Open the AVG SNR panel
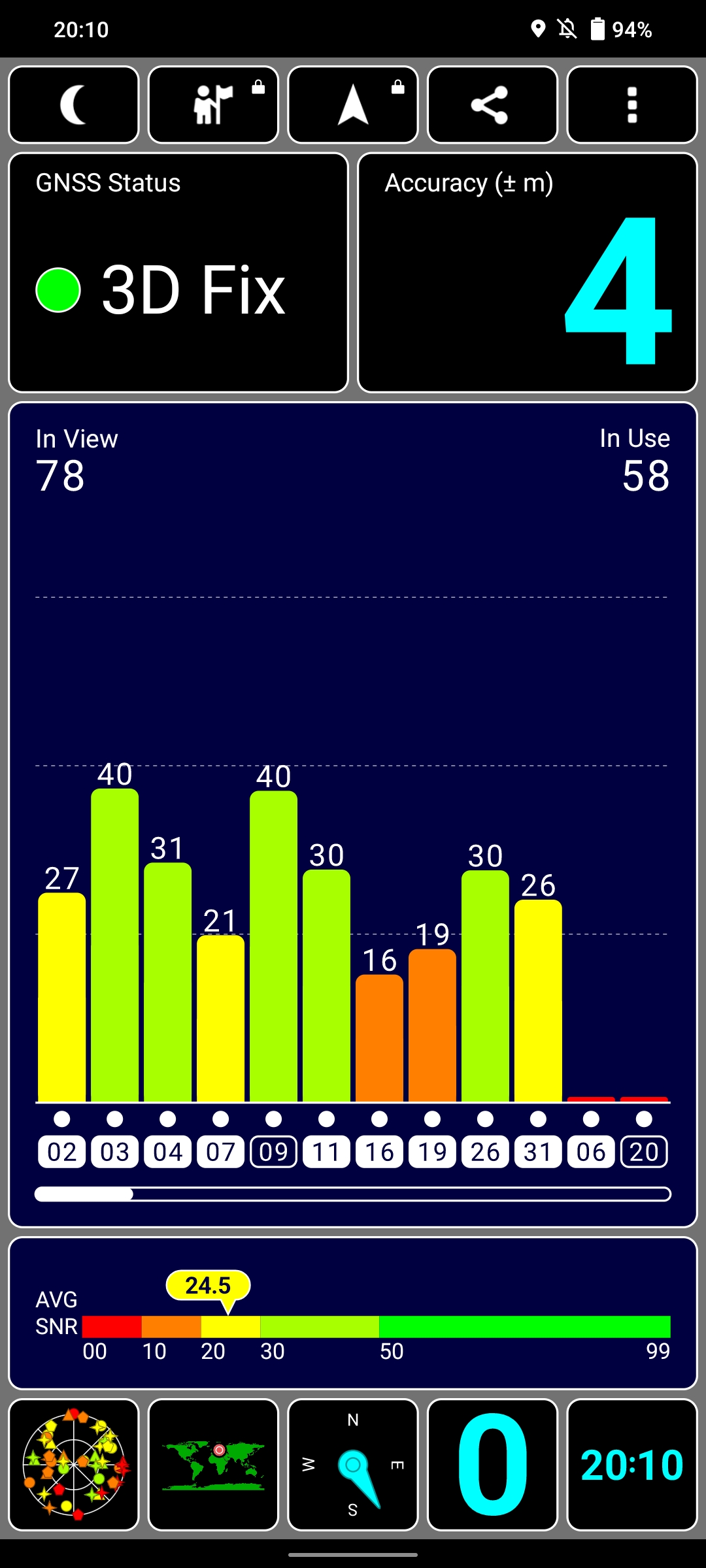Screen dimensions: 706x1568 353,1313
